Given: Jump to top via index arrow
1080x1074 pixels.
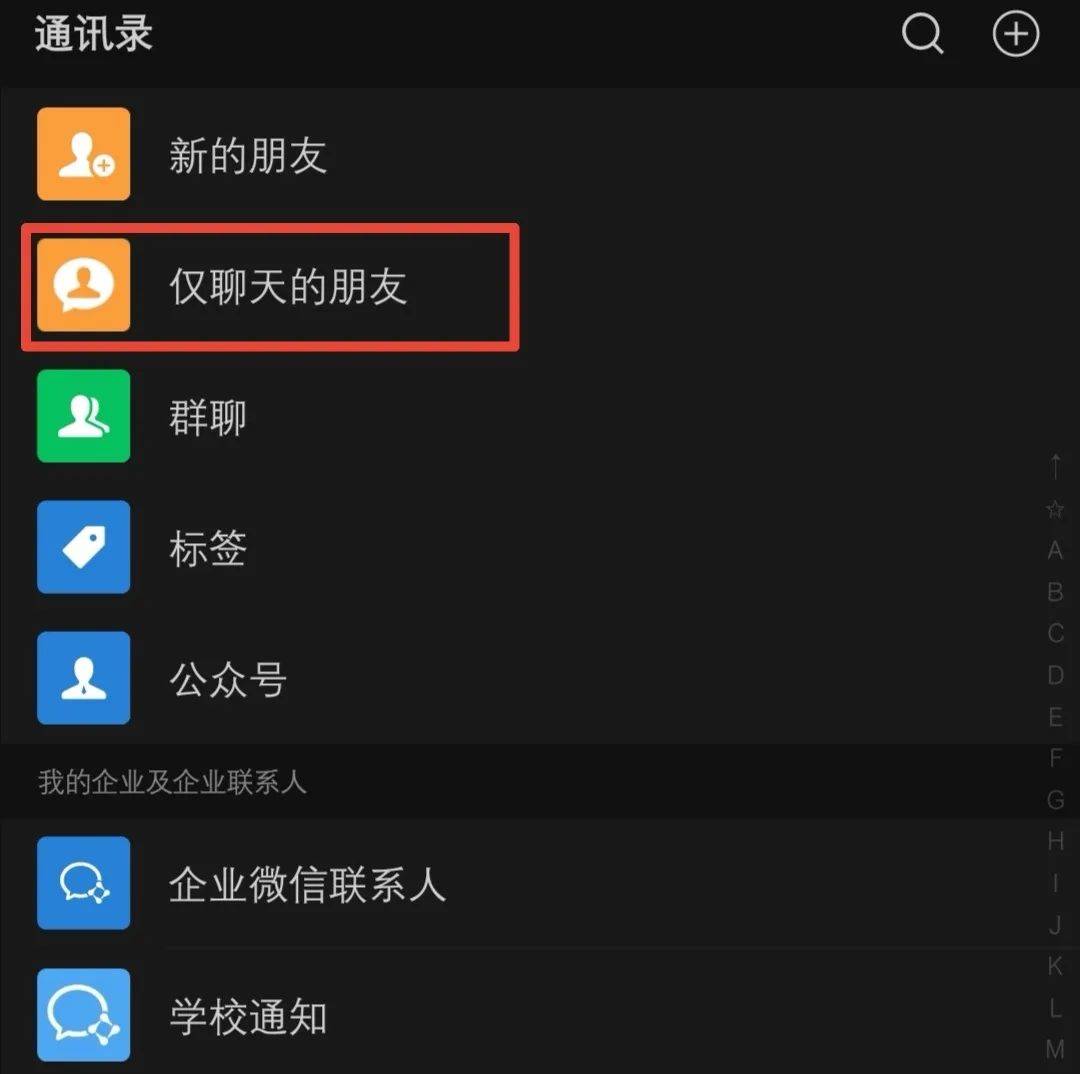Looking at the screenshot, I should [1055, 466].
